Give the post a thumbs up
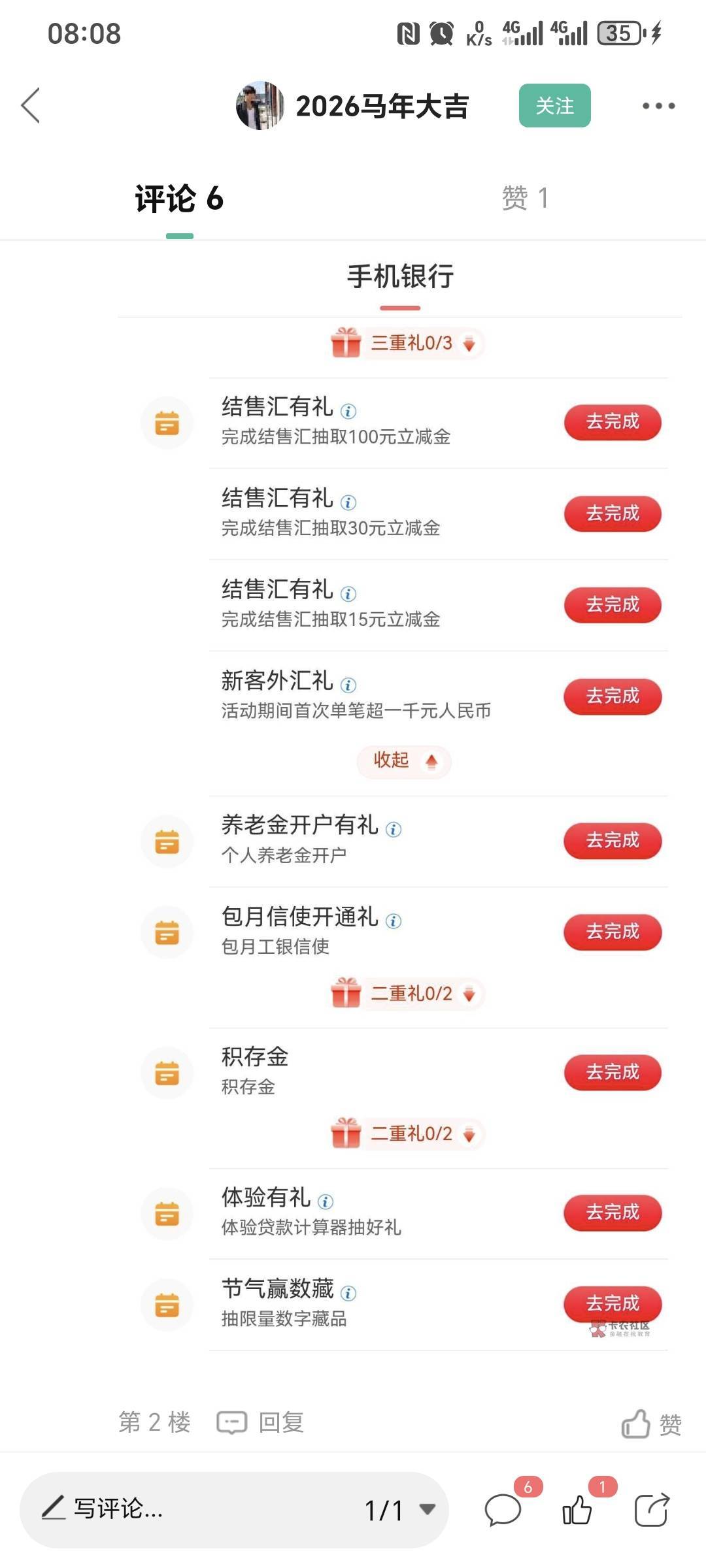 coord(577,1510)
